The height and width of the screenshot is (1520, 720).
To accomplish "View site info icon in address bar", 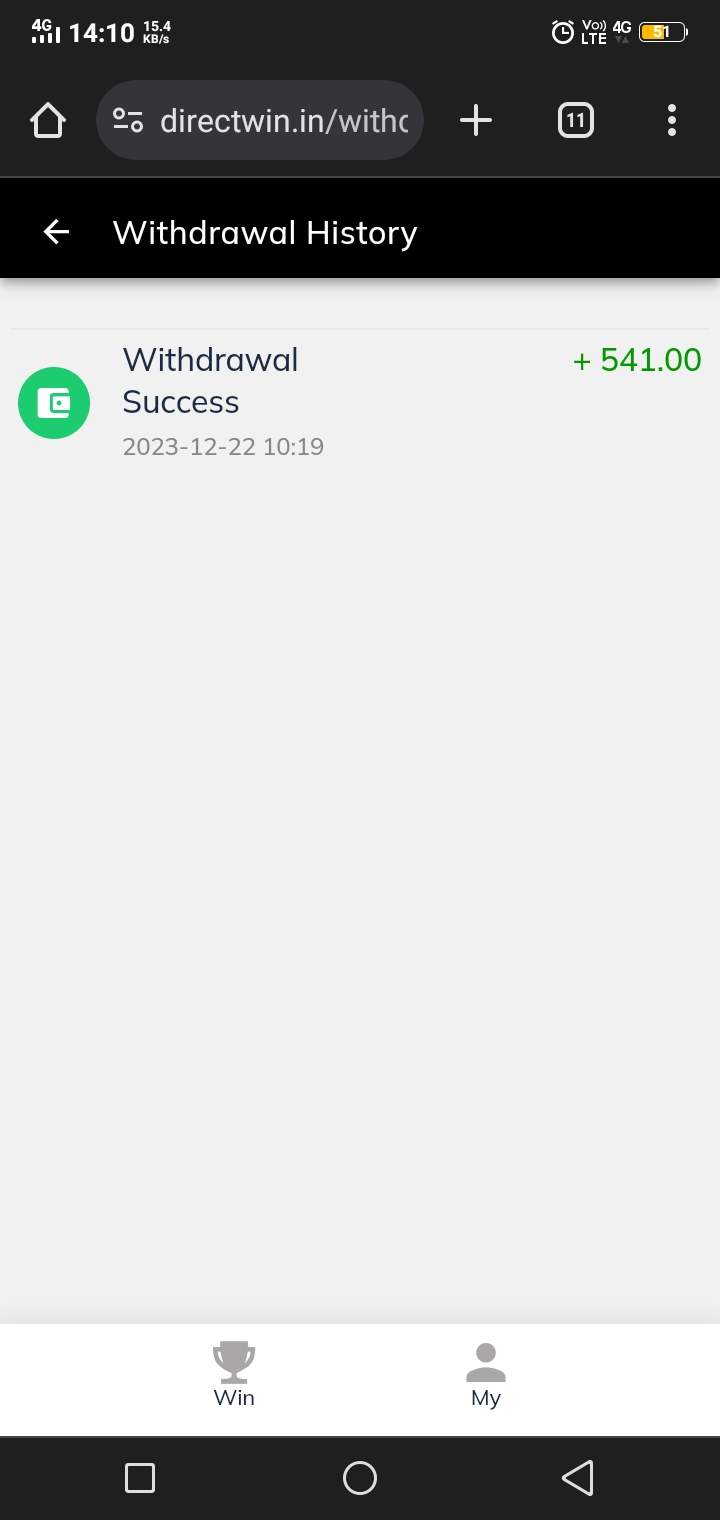I will pos(128,121).
